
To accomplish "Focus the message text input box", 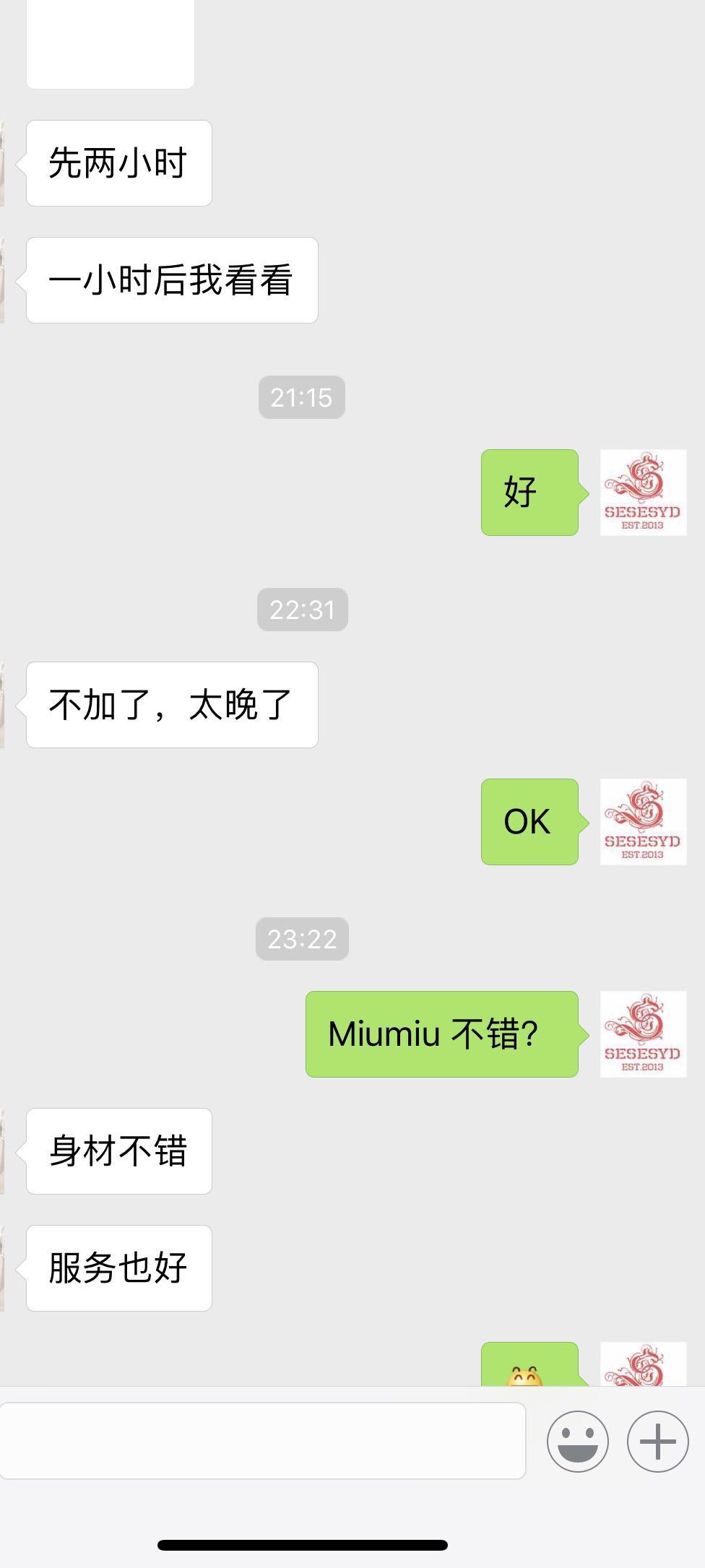I will [261, 1441].
